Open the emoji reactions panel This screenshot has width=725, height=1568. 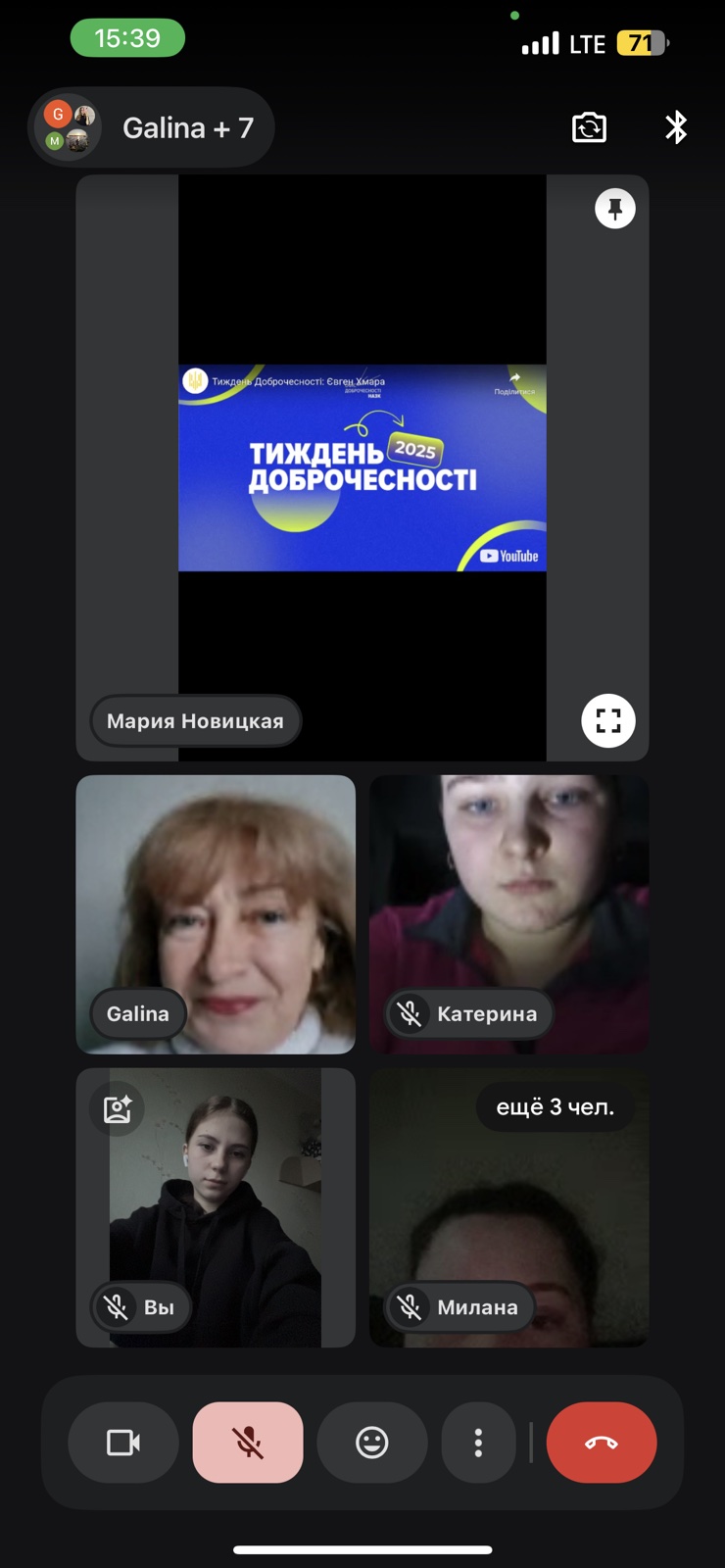tap(372, 1443)
